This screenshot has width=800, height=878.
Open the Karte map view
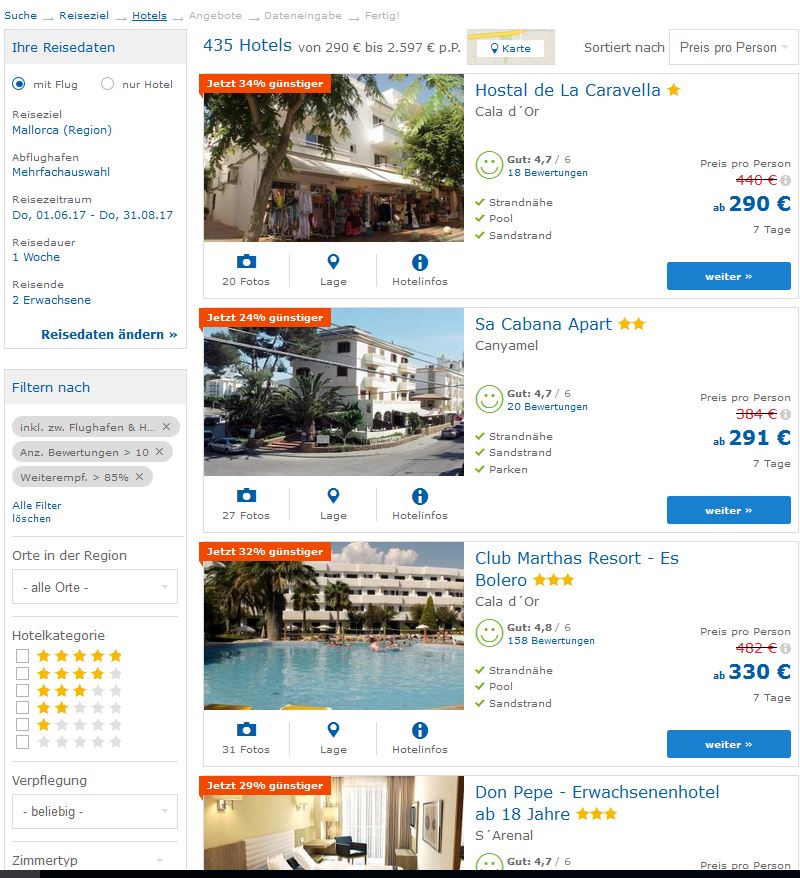pos(510,48)
